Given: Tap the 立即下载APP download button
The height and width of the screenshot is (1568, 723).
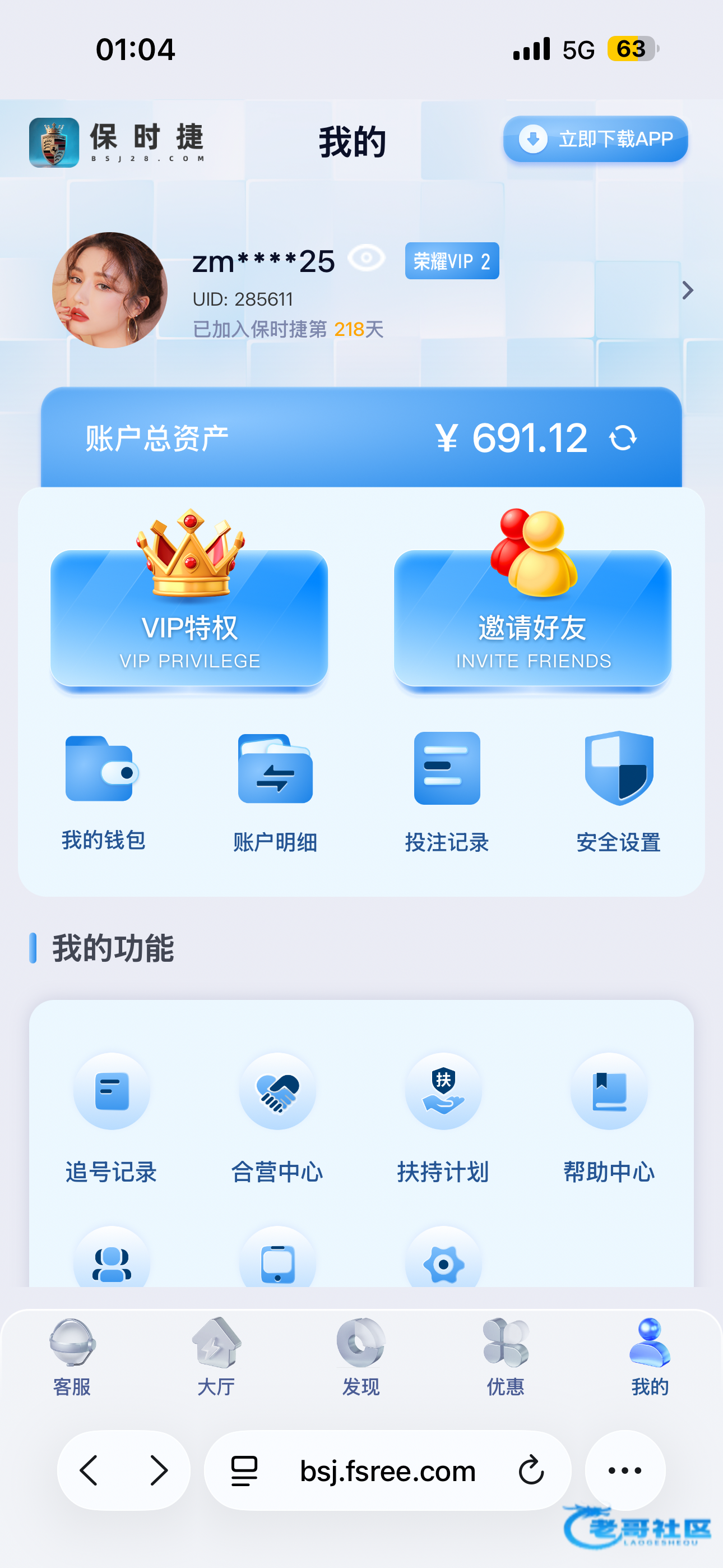Looking at the screenshot, I should click(x=595, y=139).
